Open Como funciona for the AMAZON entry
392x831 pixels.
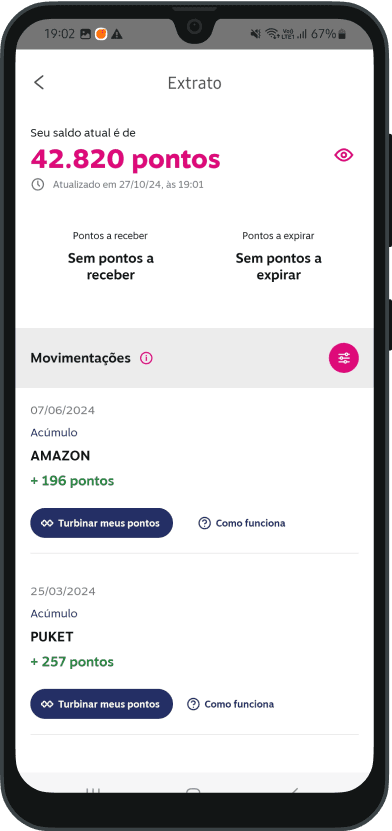242,523
